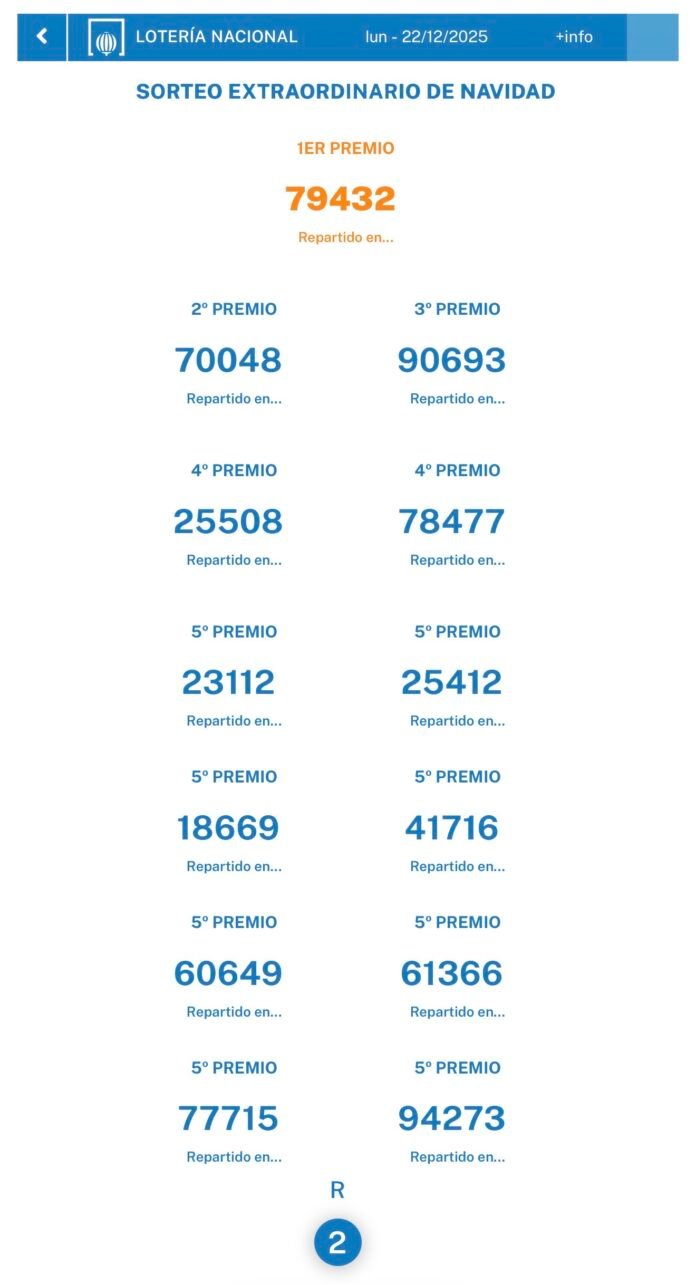
Task: Open Repartido en... for number 41716
Action: pos(457,867)
